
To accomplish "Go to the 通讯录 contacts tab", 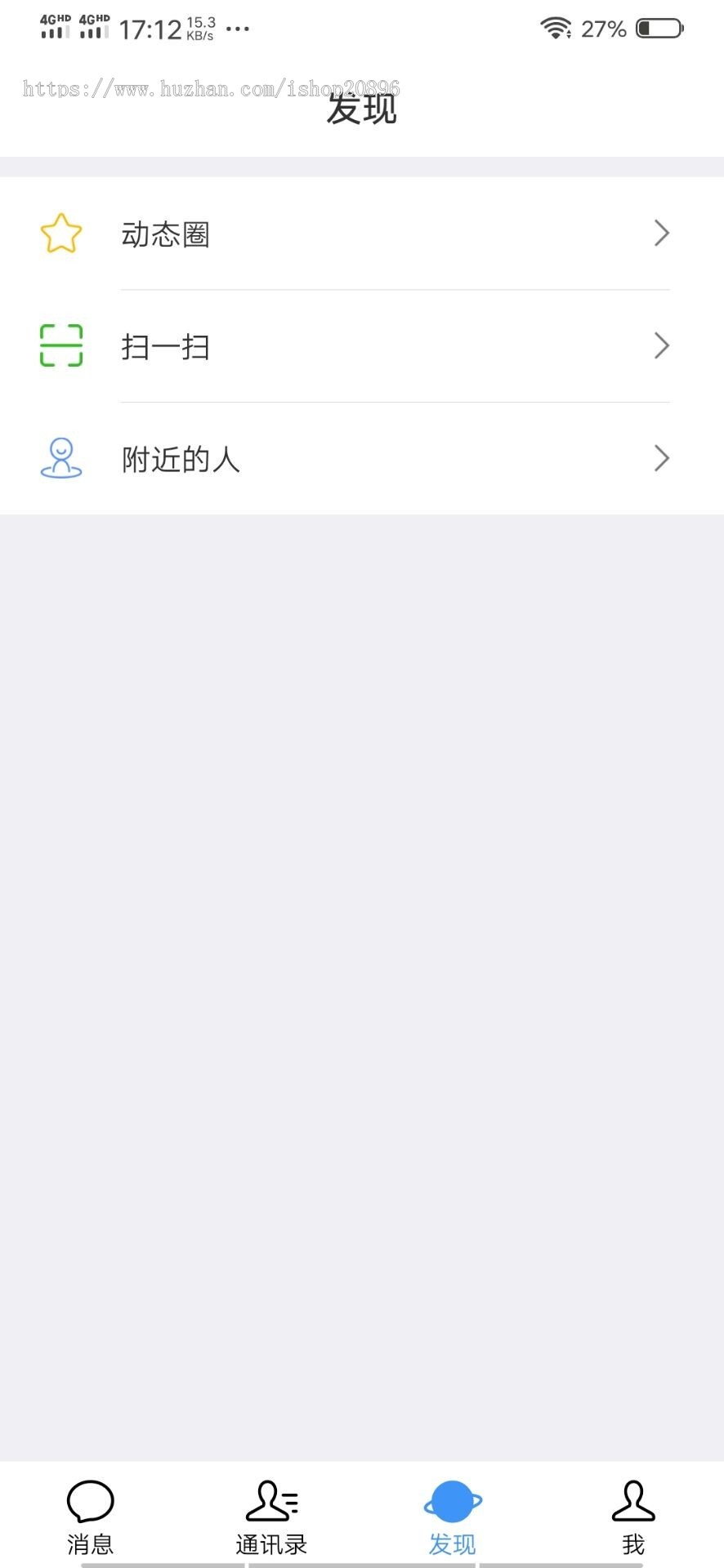I will pos(271,1516).
